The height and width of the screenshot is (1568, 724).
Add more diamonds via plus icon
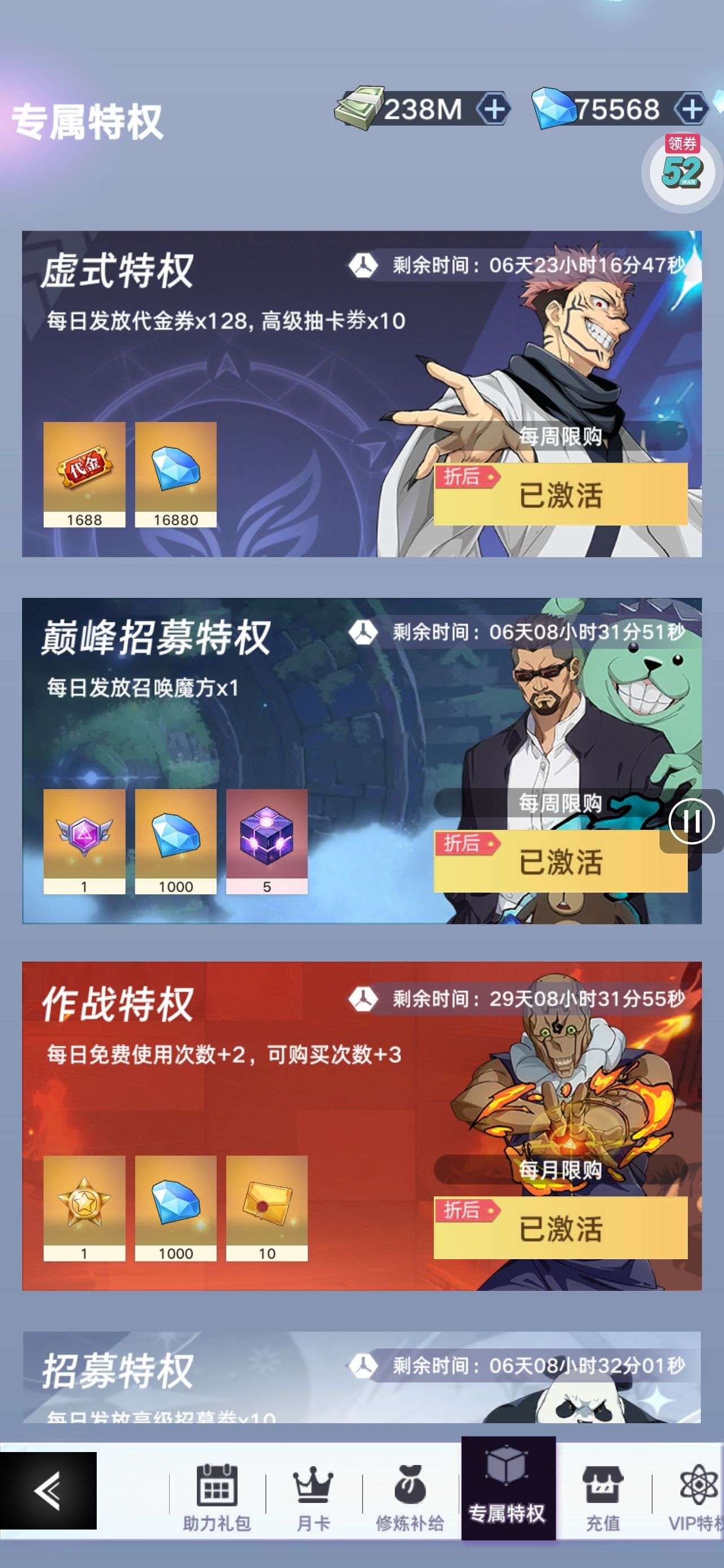692,110
